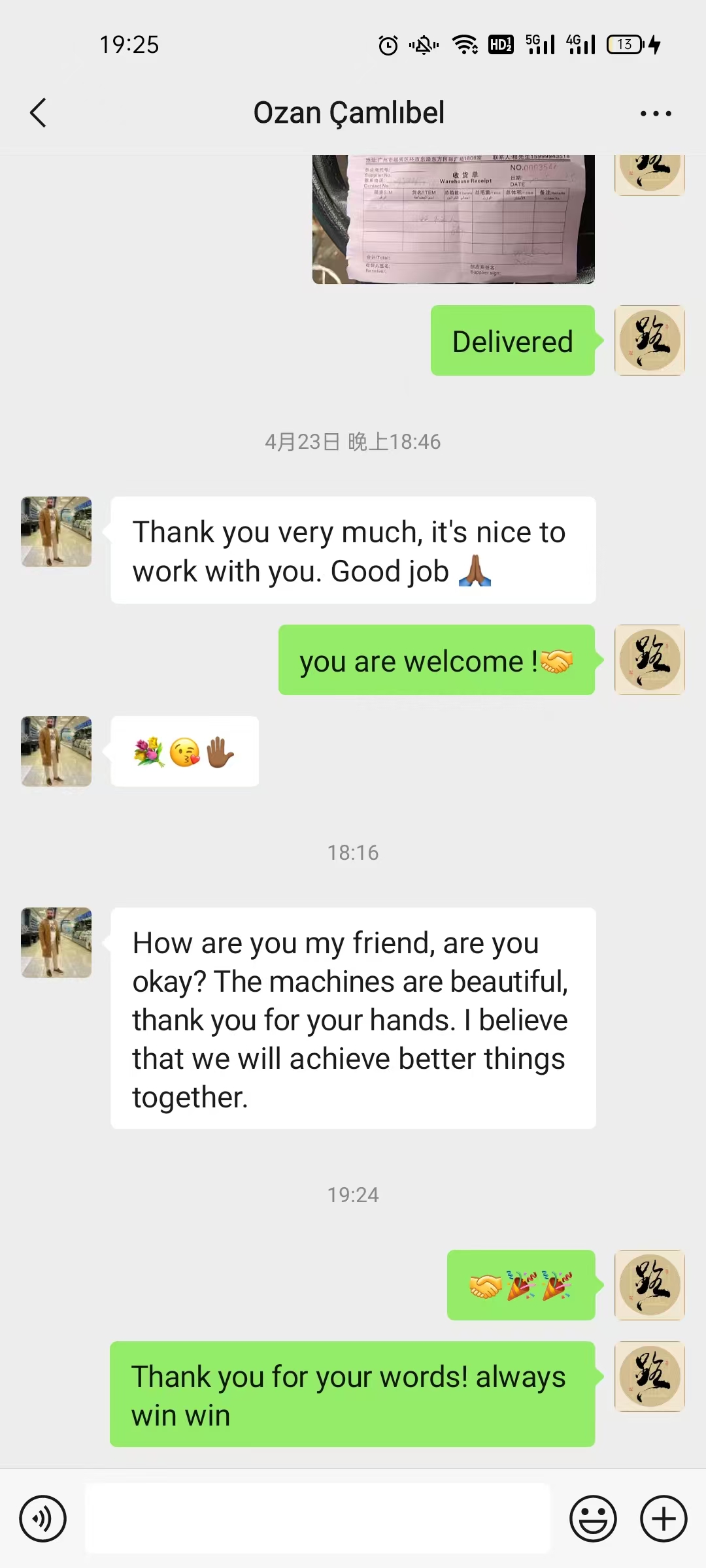The height and width of the screenshot is (1568, 706).
Task: Open the plus attachment menu
Action: pyautogui.click(x=663, y=1518)
